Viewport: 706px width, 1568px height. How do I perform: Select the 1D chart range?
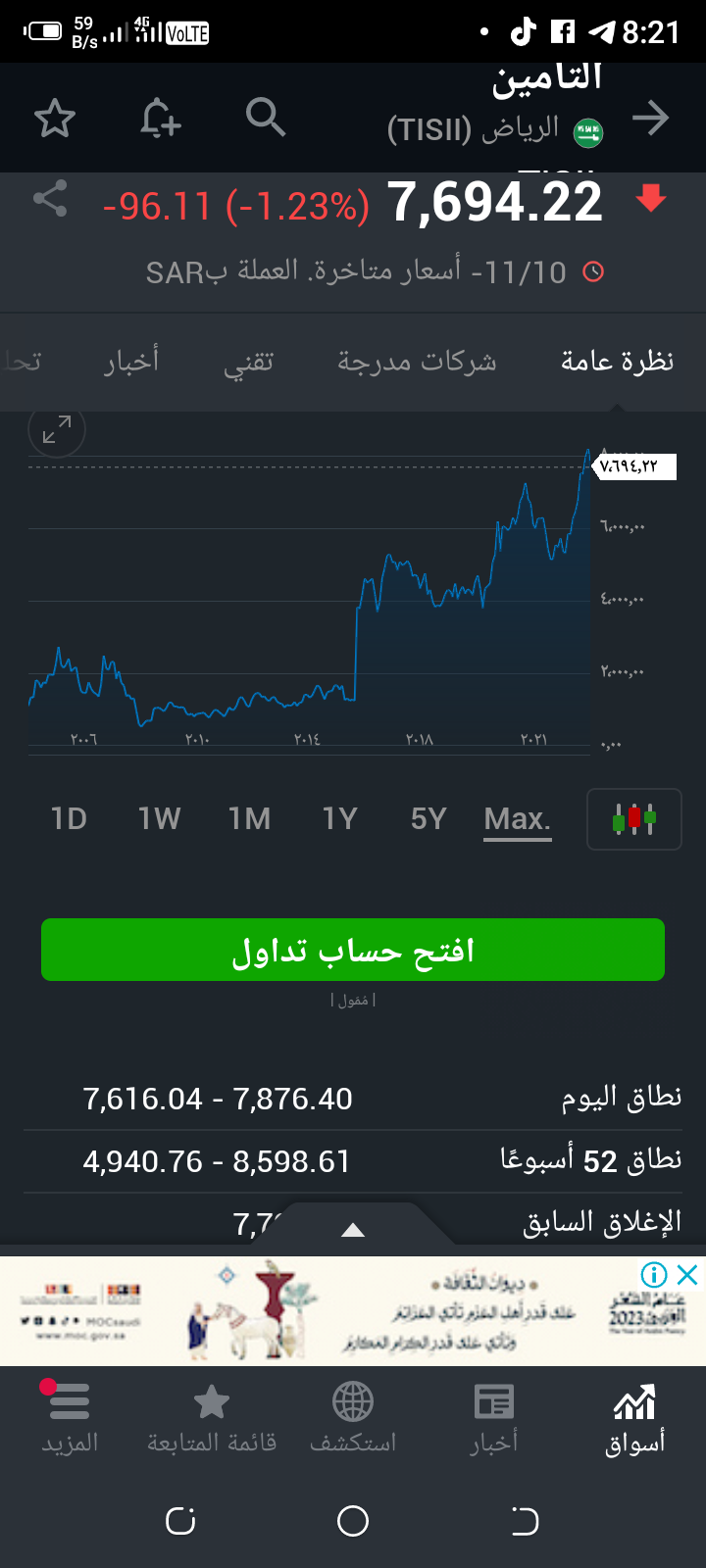click(x=69, y=818)
